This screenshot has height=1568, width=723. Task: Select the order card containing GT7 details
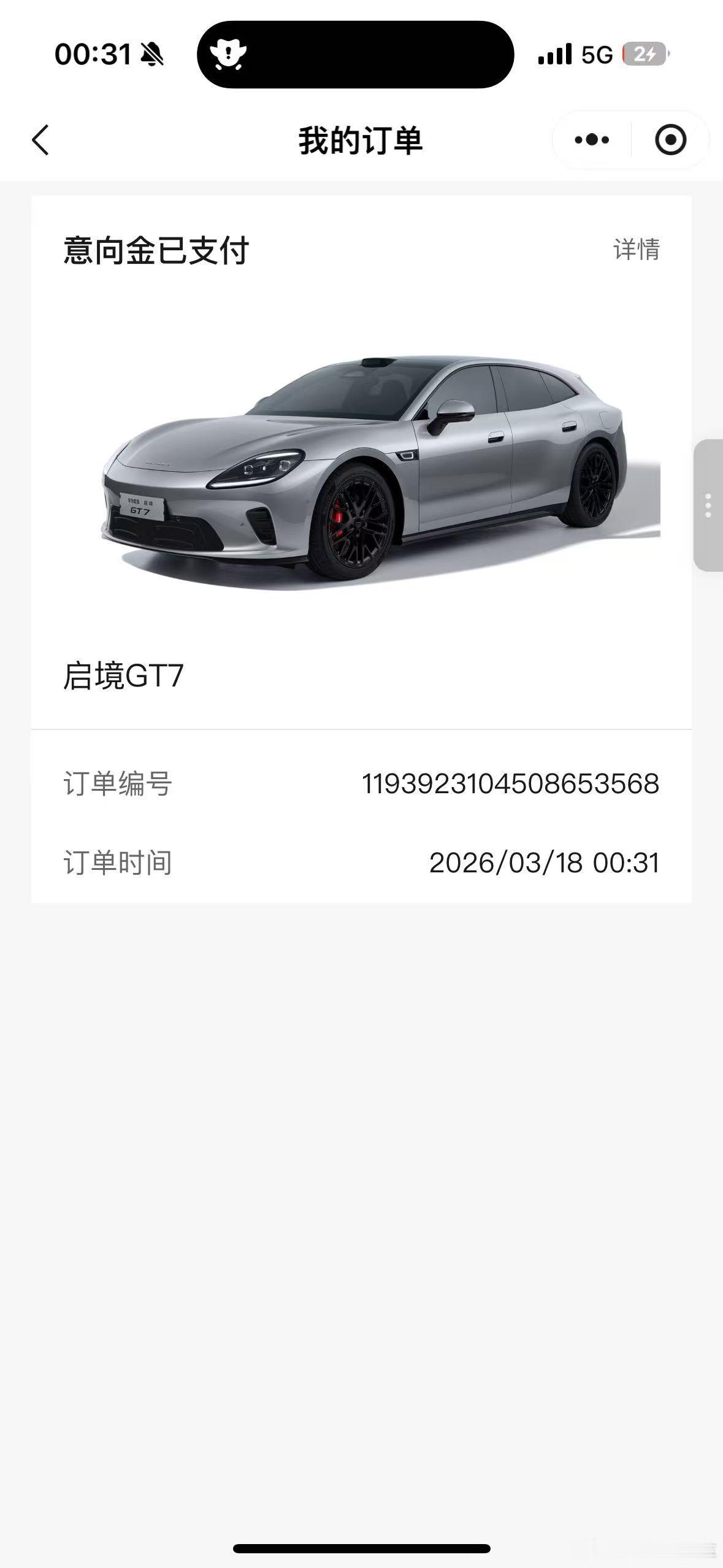click(x=361, y=552)
